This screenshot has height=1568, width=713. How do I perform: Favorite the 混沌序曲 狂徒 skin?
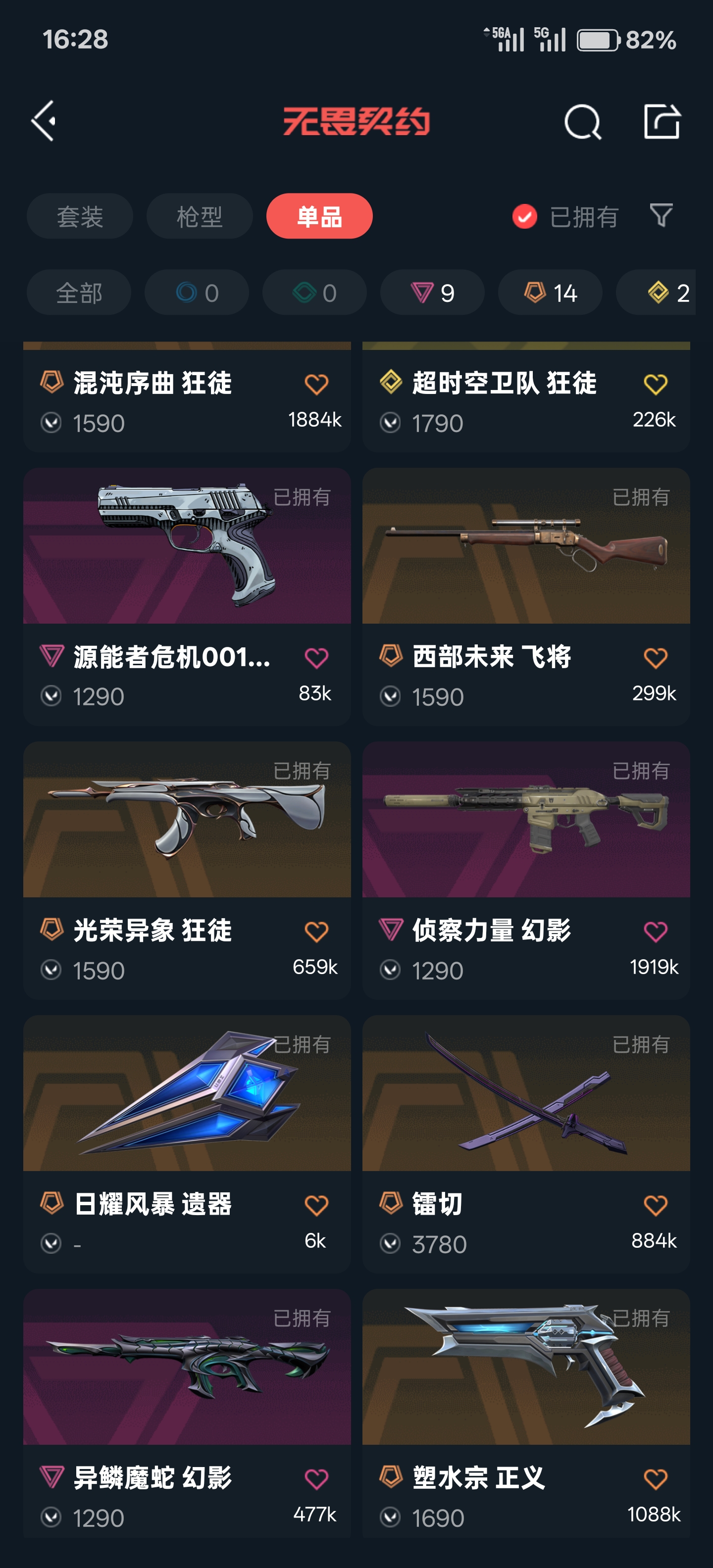[x=316, y=384]
